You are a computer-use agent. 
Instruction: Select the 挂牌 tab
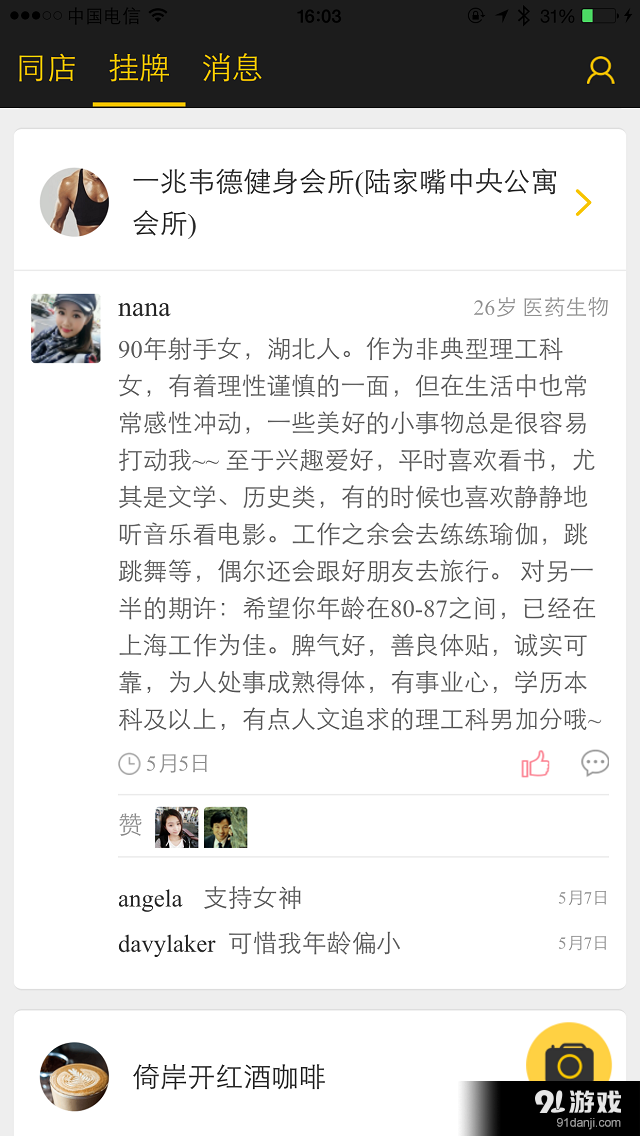tap(139, 68)
